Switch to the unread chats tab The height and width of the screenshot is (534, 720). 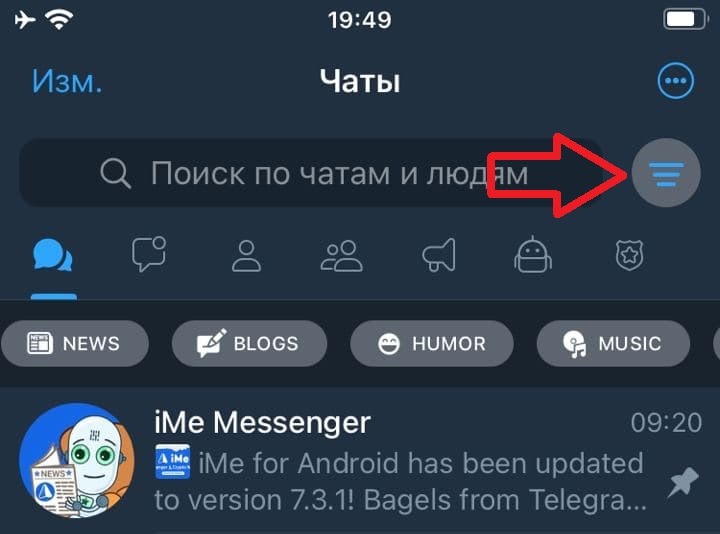coord(149,256)
